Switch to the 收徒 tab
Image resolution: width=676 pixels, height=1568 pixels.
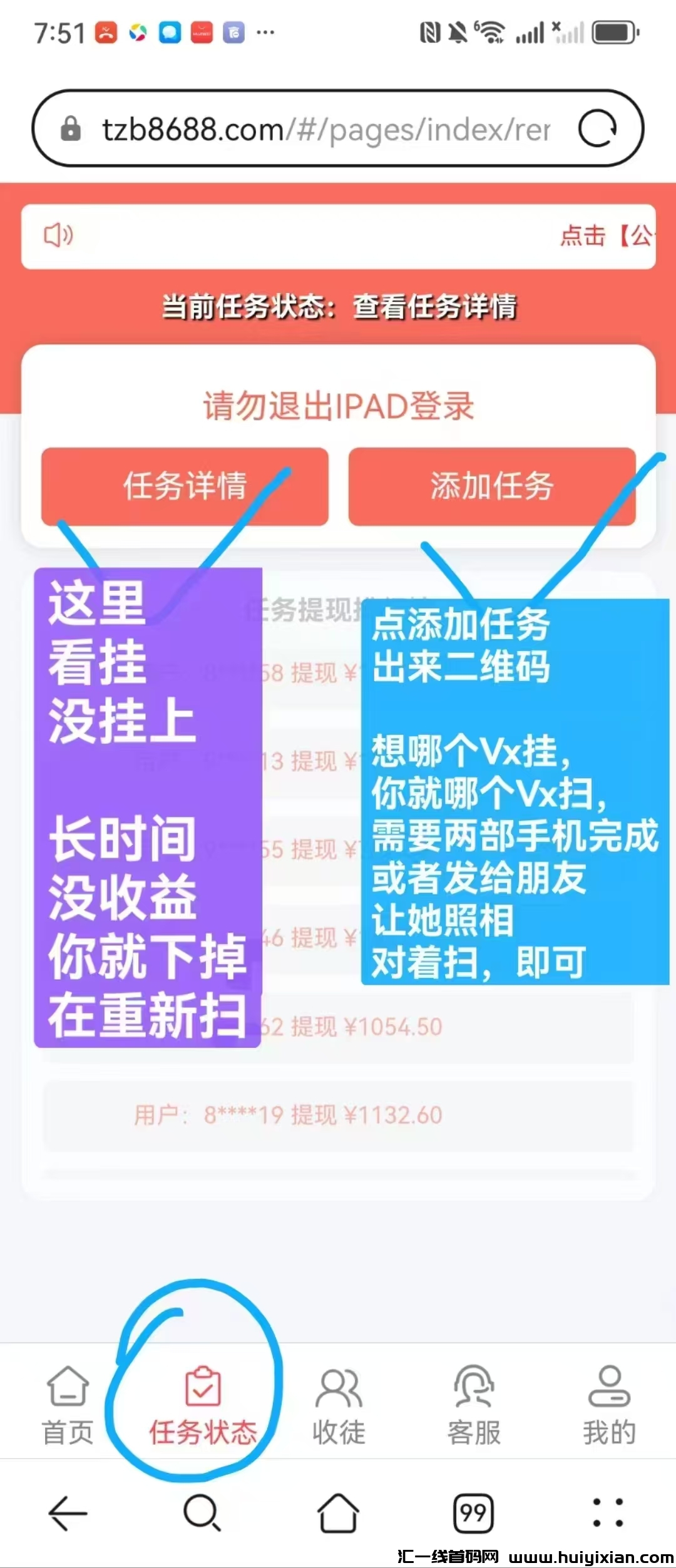click(x=339, y=1406)
